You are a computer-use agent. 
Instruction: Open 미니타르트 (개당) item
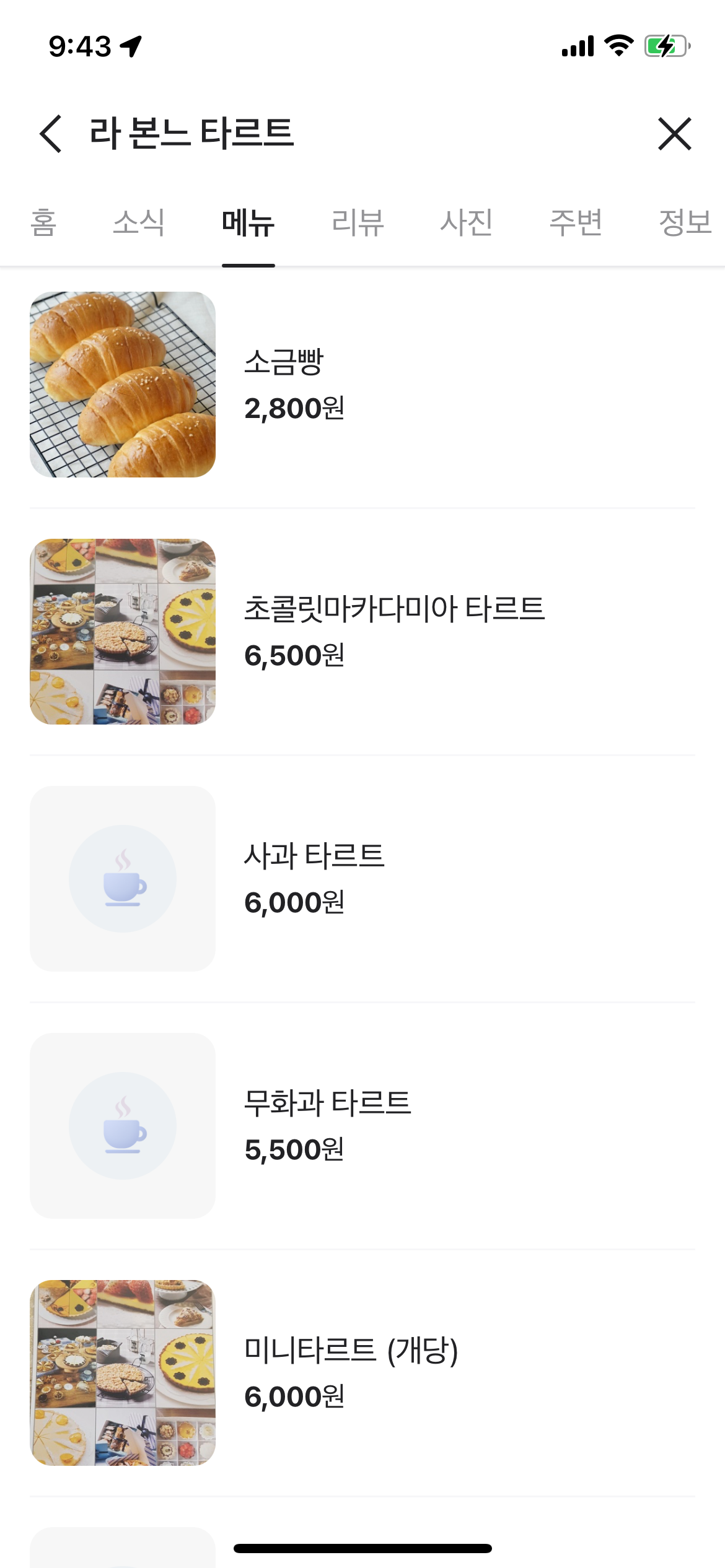point(362,1373)
